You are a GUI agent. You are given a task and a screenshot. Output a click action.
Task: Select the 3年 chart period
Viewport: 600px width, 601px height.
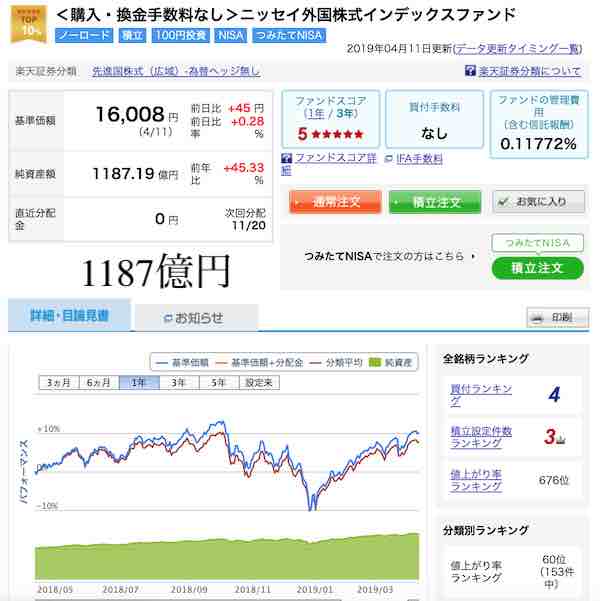tap(177, 382)
